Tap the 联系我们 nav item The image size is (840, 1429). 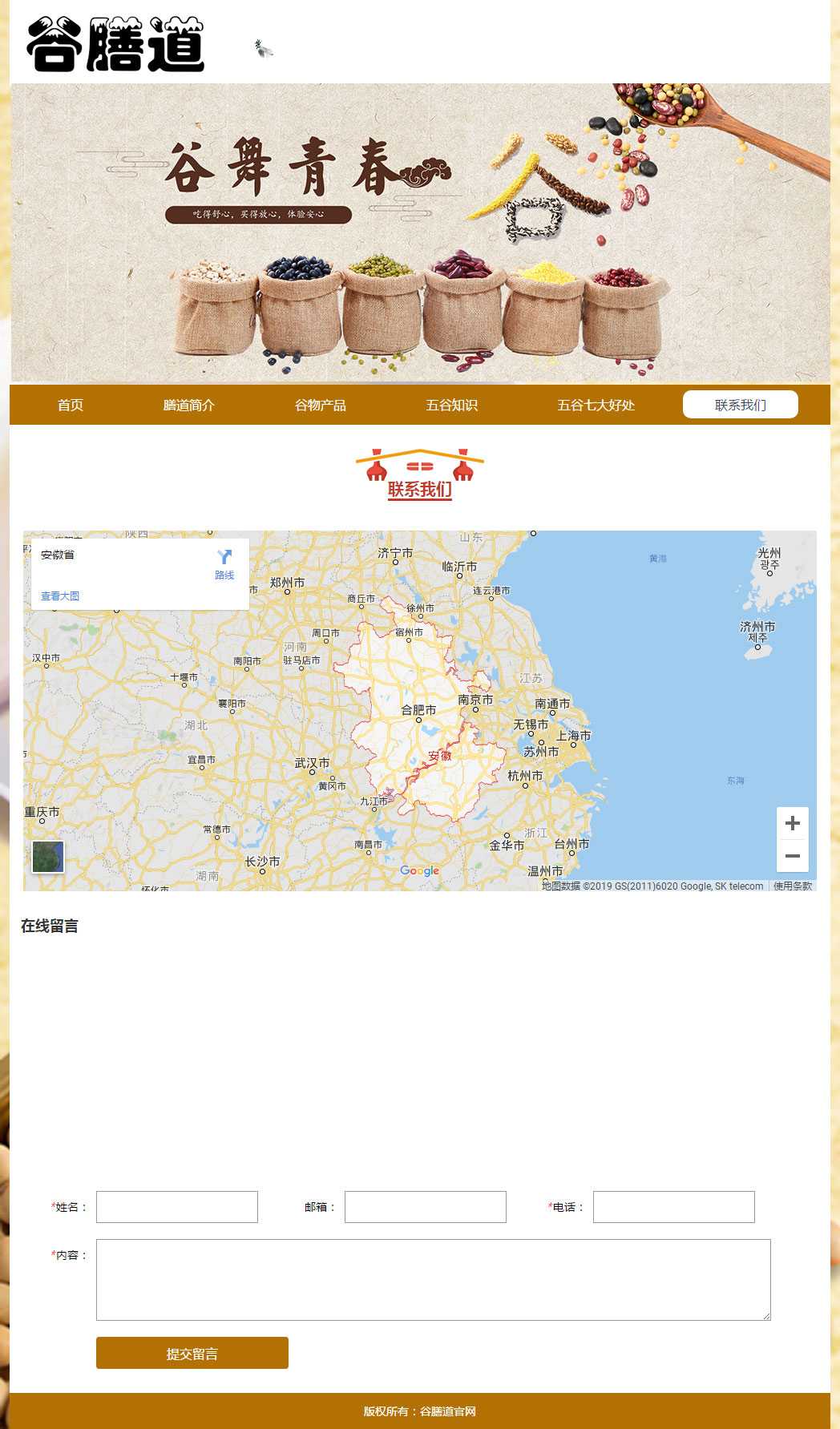[740, 405]
